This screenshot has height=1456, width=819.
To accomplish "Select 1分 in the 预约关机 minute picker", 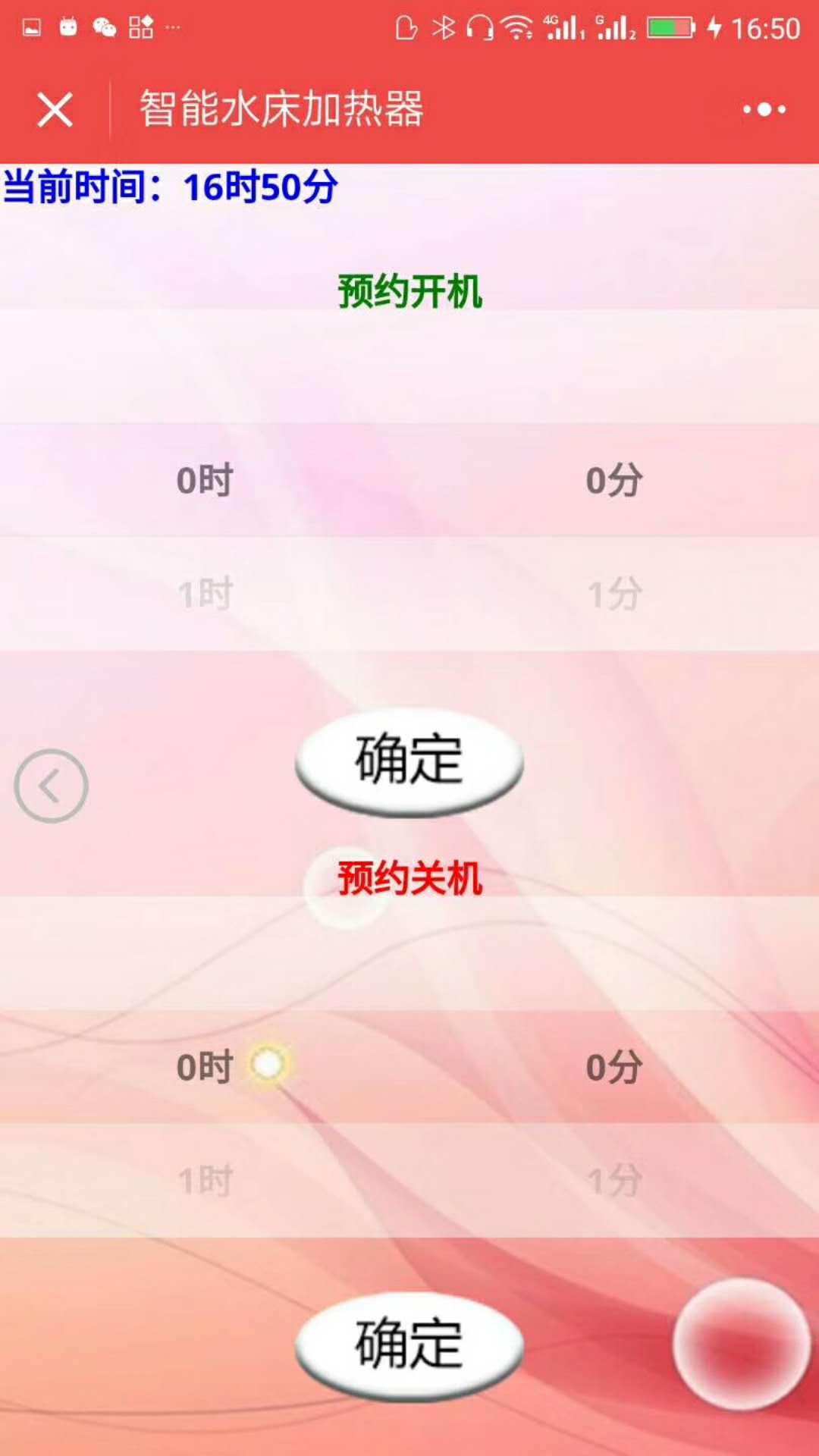I will coord(614,1181).
